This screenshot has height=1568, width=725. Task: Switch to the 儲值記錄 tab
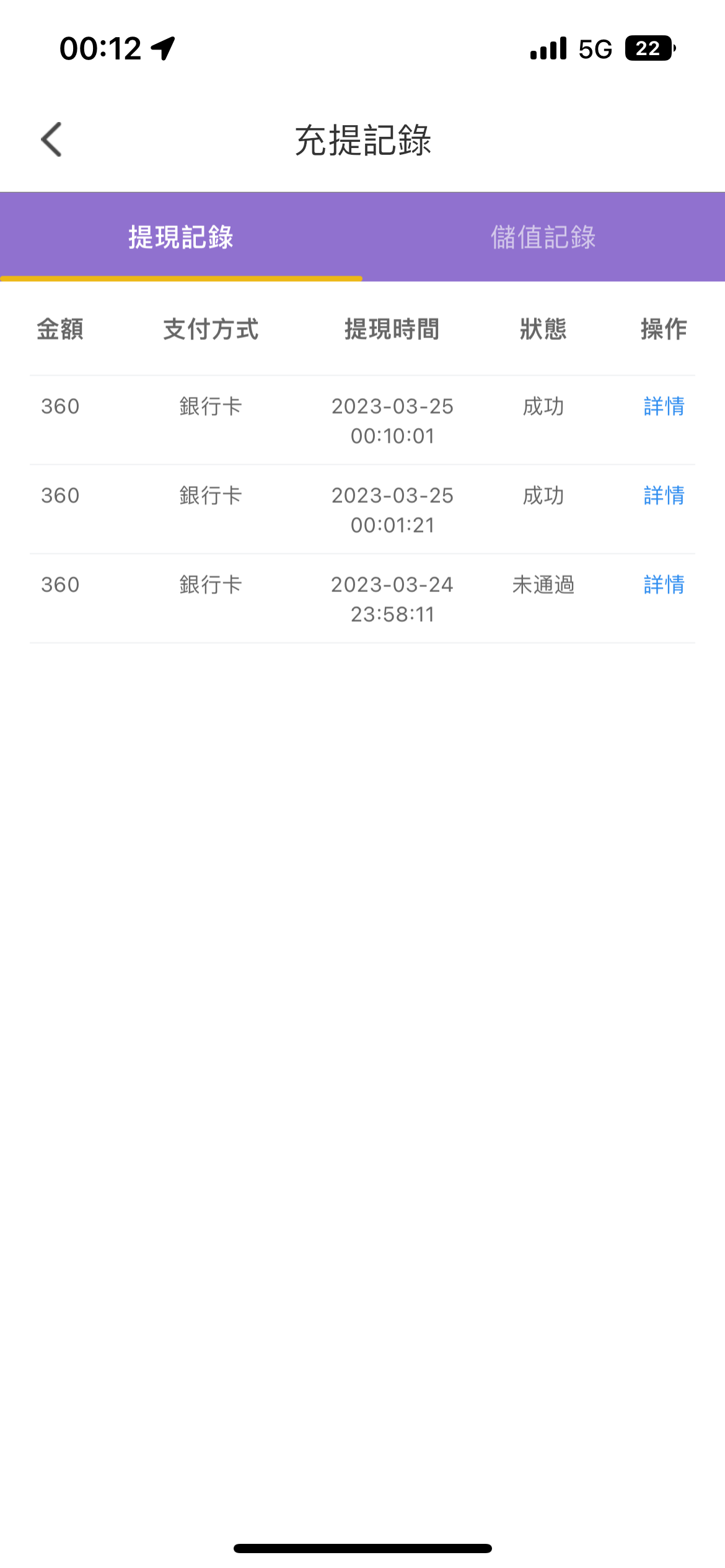tap(543, 237)
